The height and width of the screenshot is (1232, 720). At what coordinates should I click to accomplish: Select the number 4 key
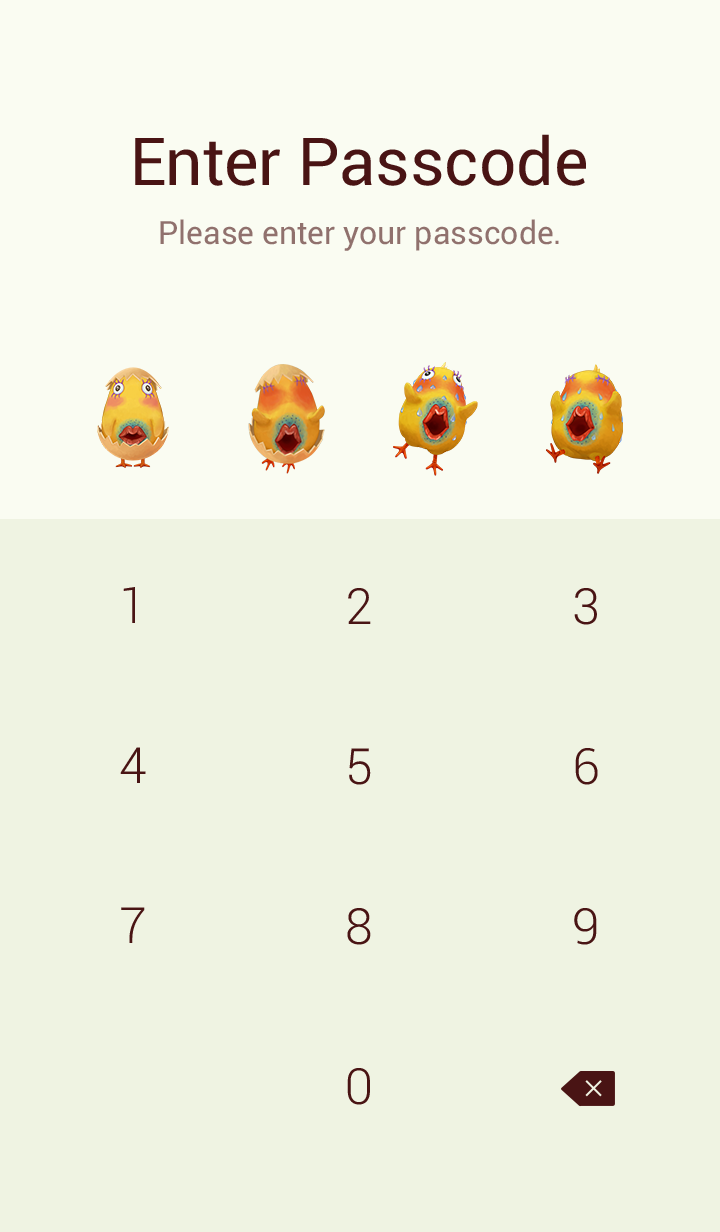tap(132, 766)
